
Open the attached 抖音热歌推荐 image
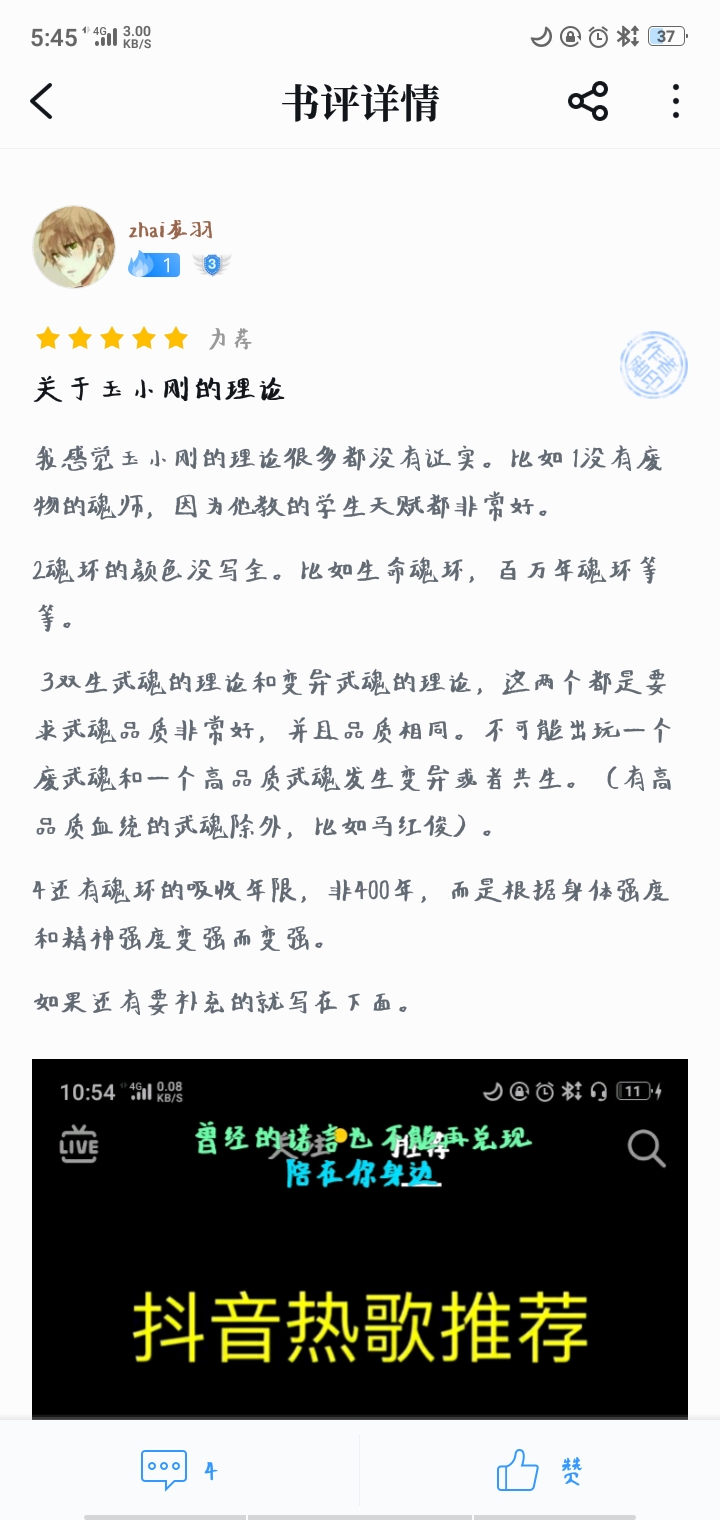pos(360,1238)
